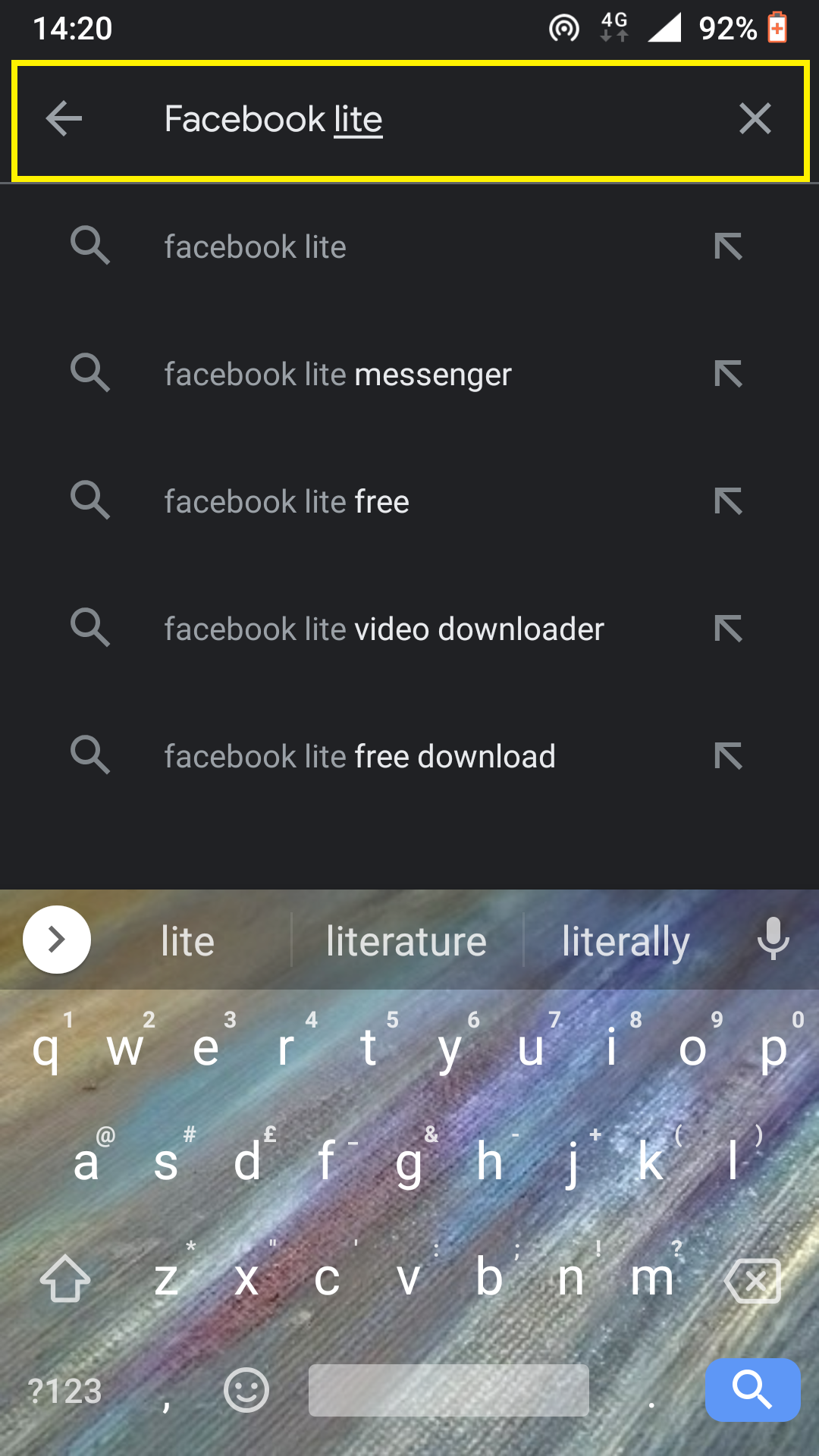Screen dimensions: 819x1456
Task: Tap the arrow beside 'facebook lite video downloader'
Action: pos(729,628)
